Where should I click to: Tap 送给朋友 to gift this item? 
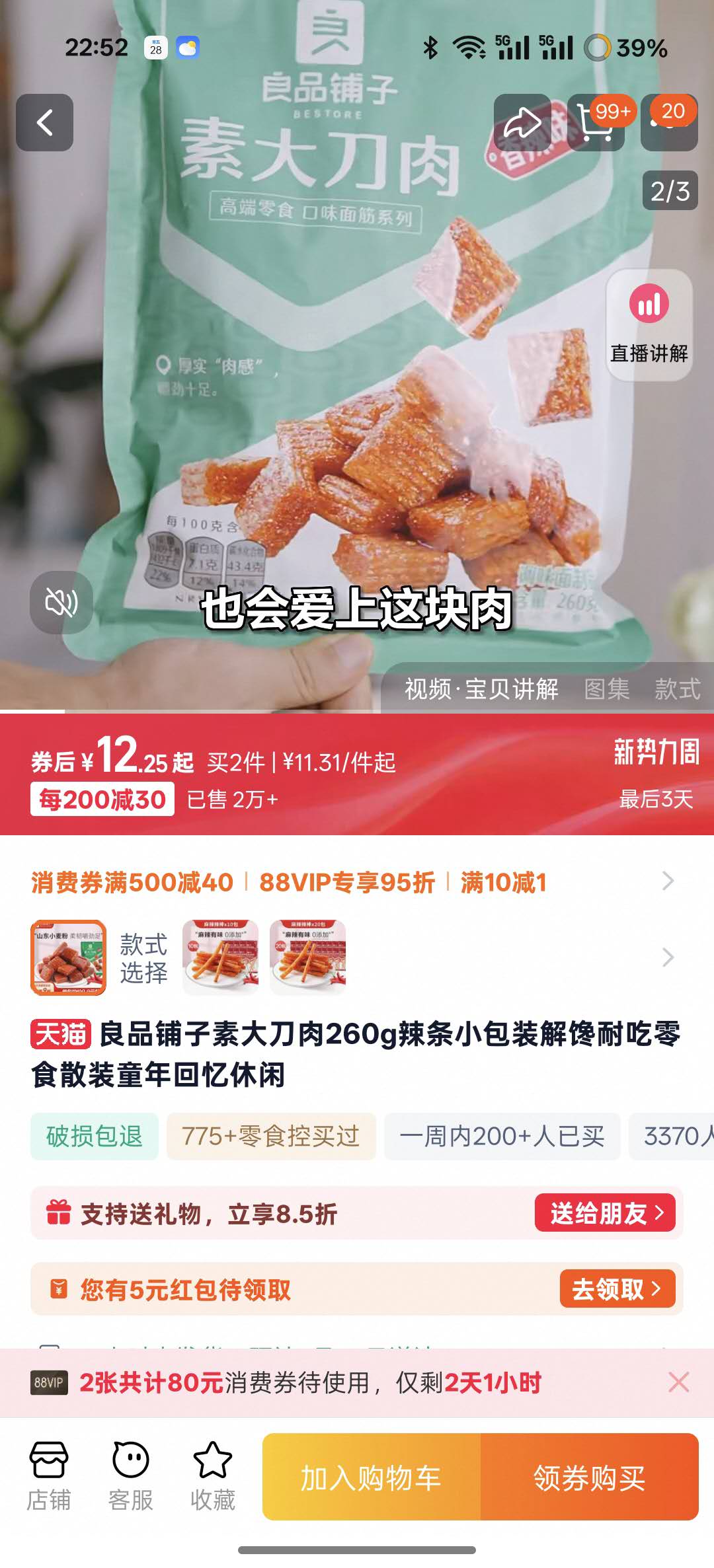pyautogui.click(x=605, y=1213)
